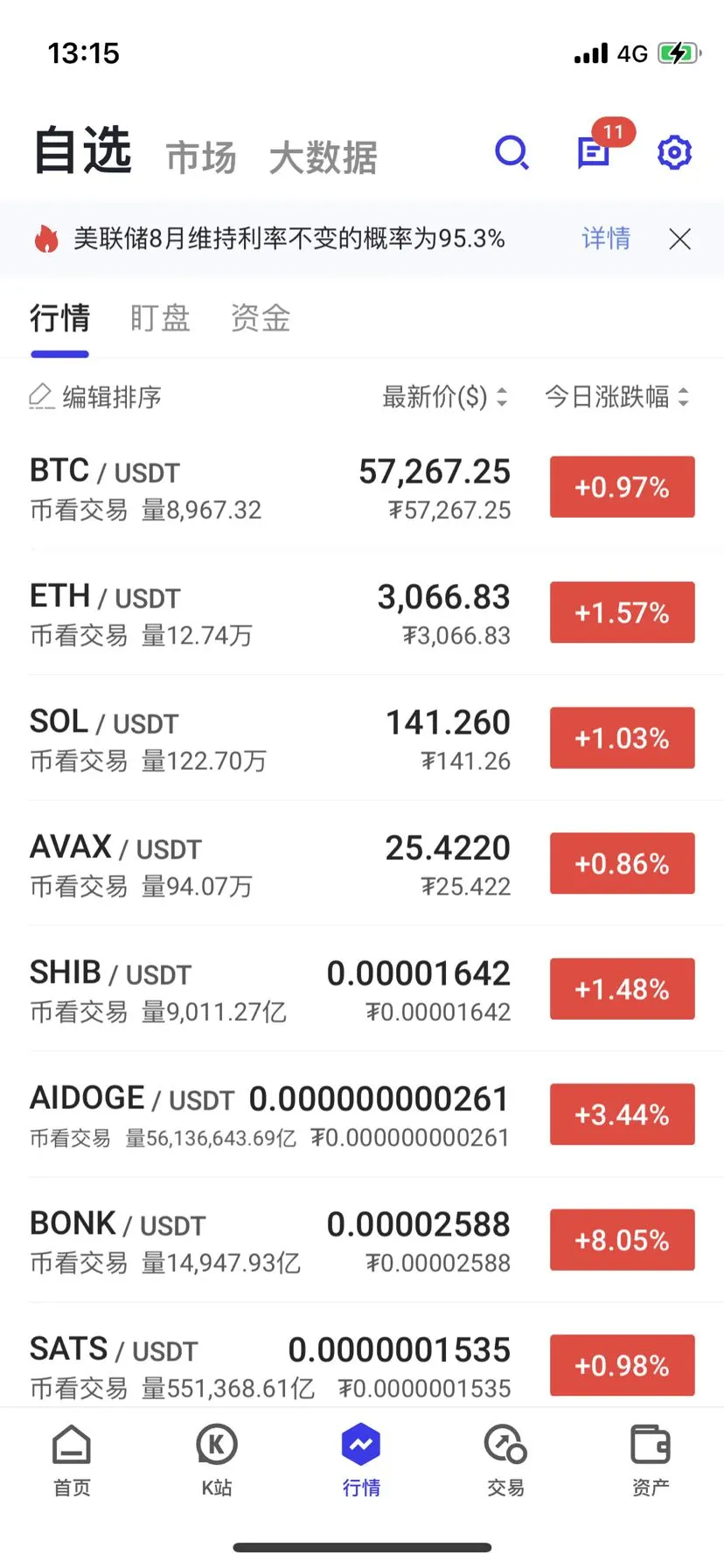
Task: Tap 编辑排序 to edit list order
Action: (95, 397)
